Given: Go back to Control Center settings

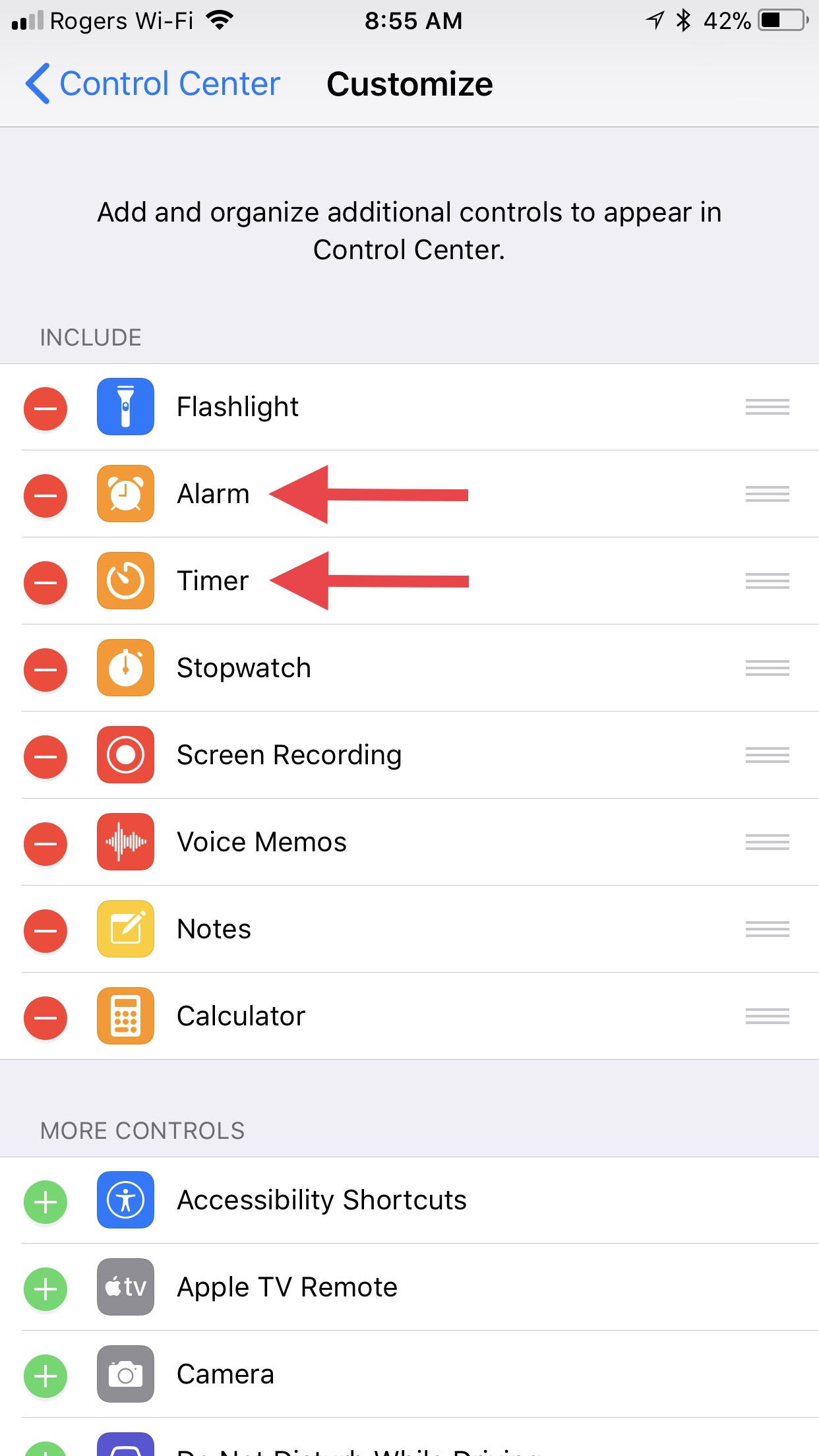Looking at the screenshot, I should tap(153, 84).
